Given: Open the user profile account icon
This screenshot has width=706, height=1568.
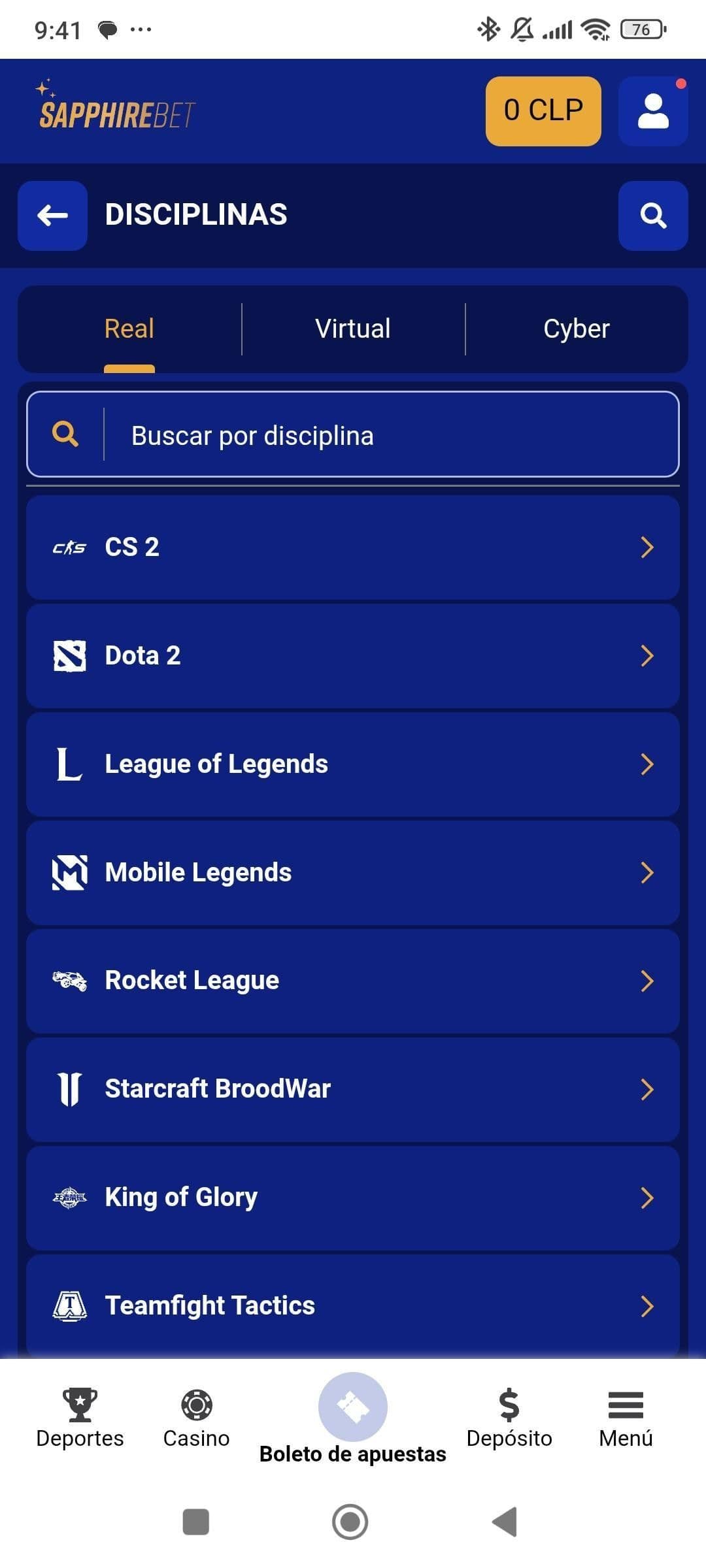Looking at the screenshot, I should tap(652, 110).
